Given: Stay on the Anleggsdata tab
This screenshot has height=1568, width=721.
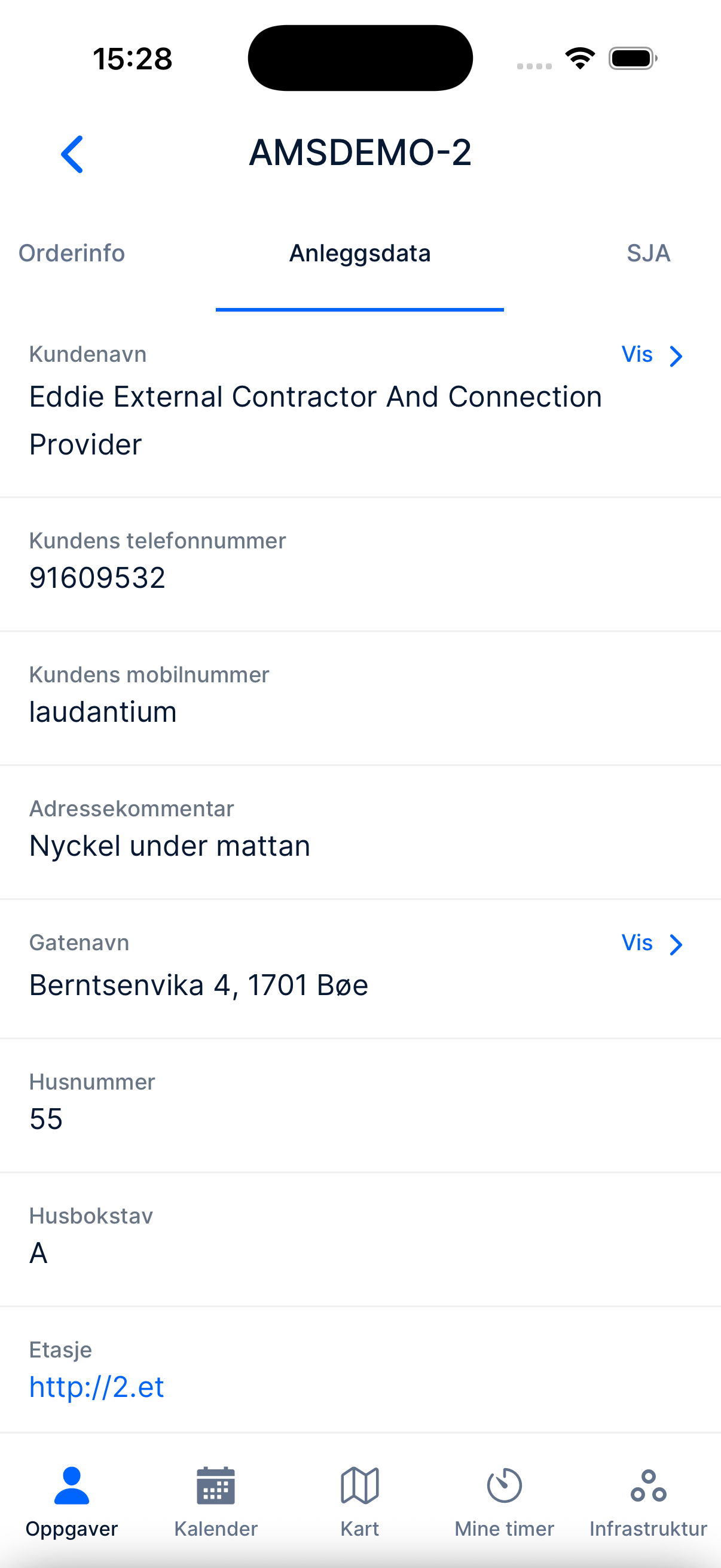Looking at the screenshot, I should point(360,253).
